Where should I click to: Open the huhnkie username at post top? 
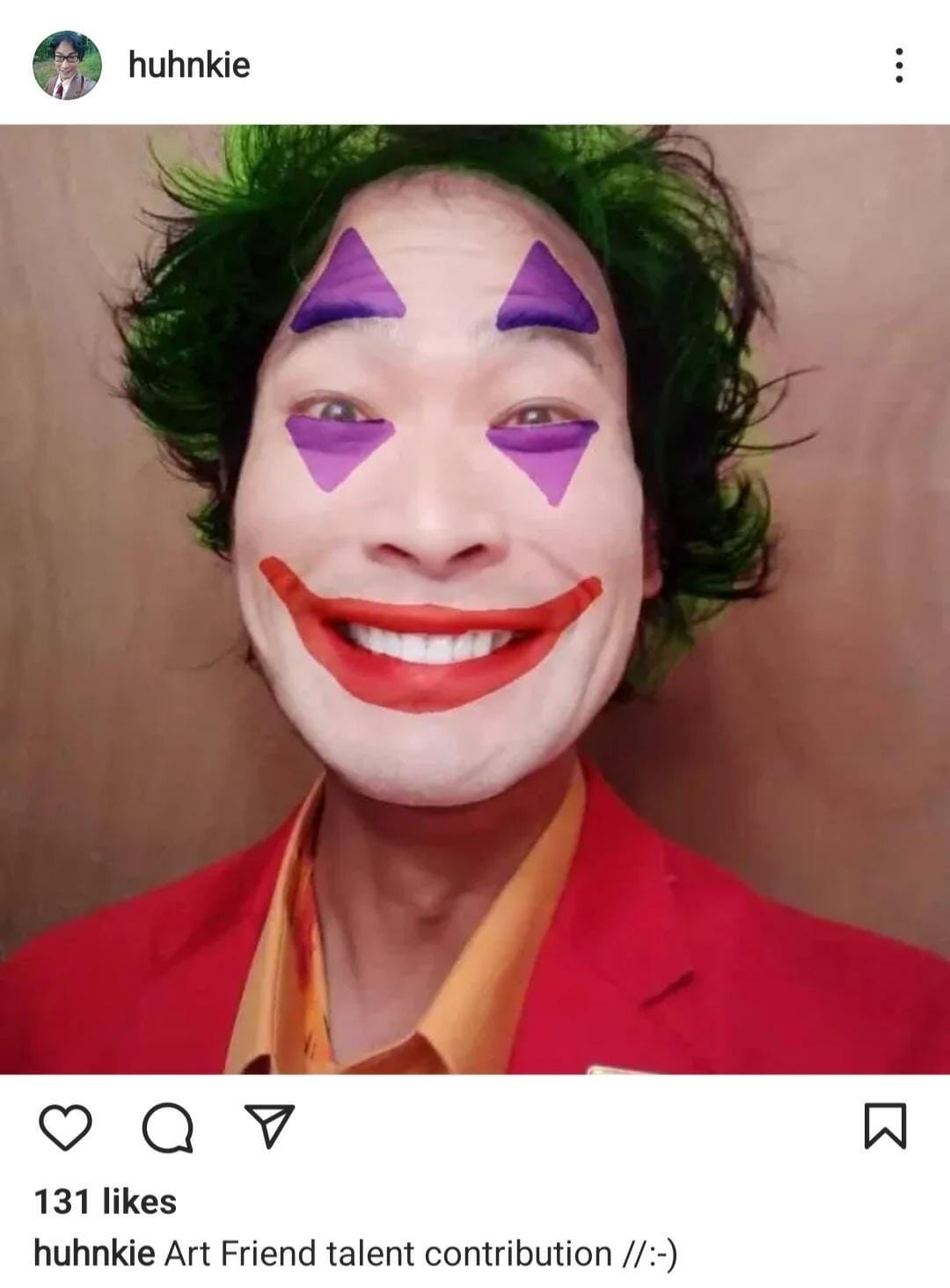pos(189,65)
